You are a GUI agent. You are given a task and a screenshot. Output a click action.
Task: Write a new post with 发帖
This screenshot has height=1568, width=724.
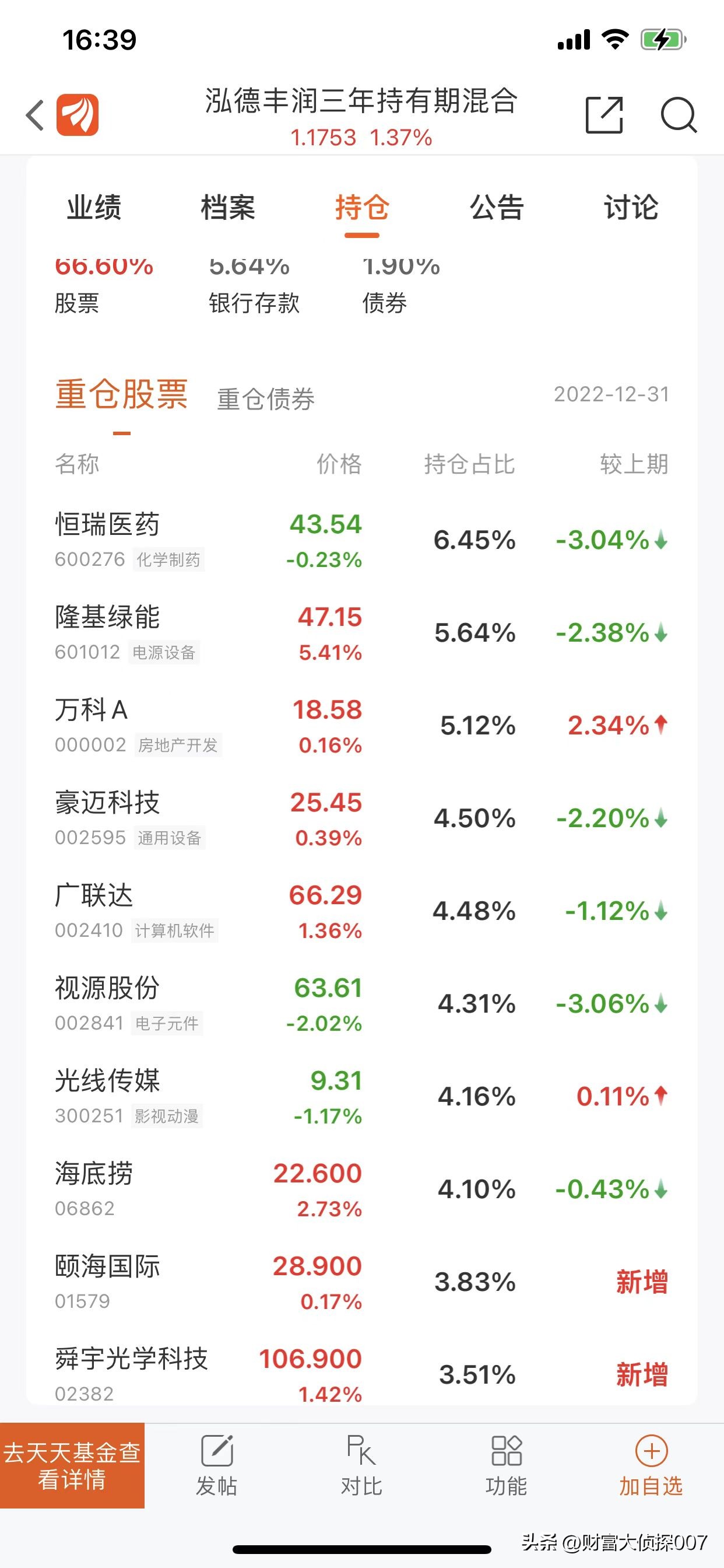coord(217,1466)
